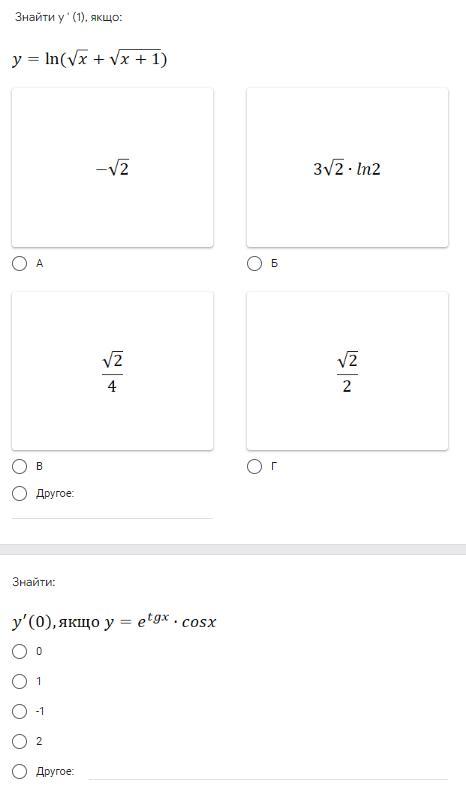The image size is (466, 800).
Task: Select answer 2 for y′(0) question
Action: click(19, 741)
